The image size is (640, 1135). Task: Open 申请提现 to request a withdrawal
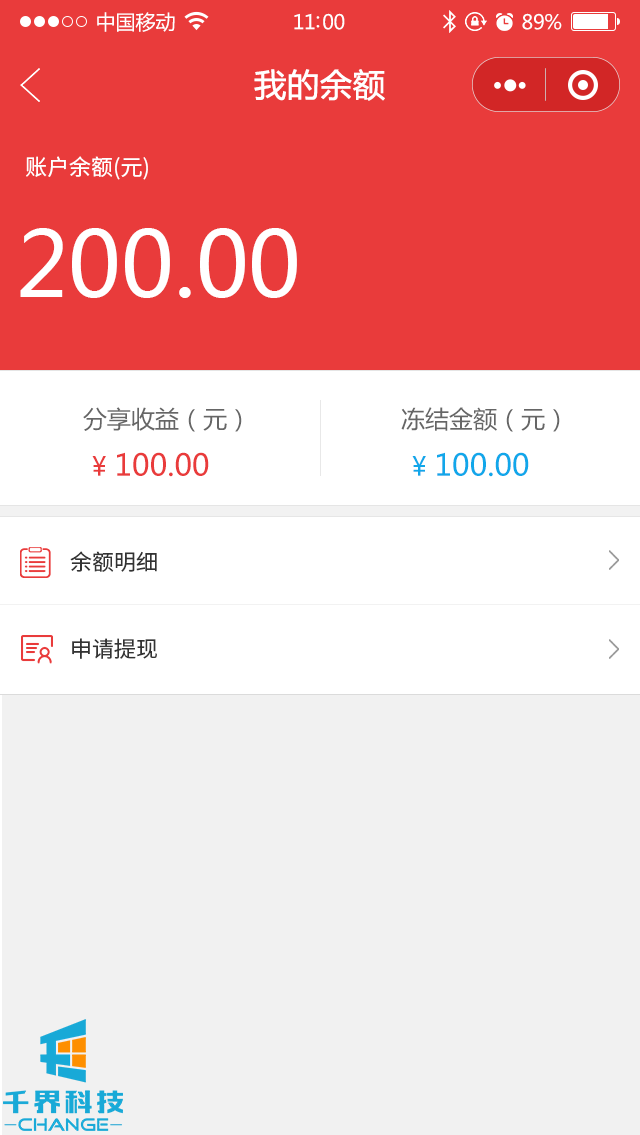point(320,649)
